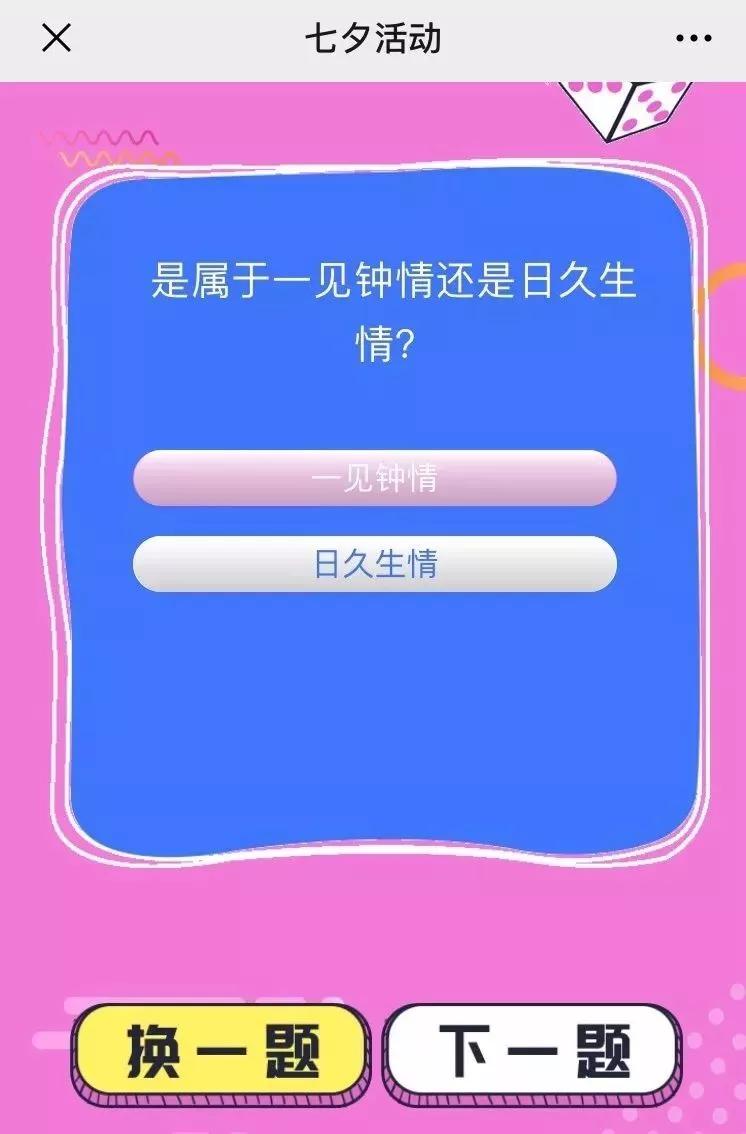
Task: Open the three-dot overflow menu
Action: (x=693, y=39)
